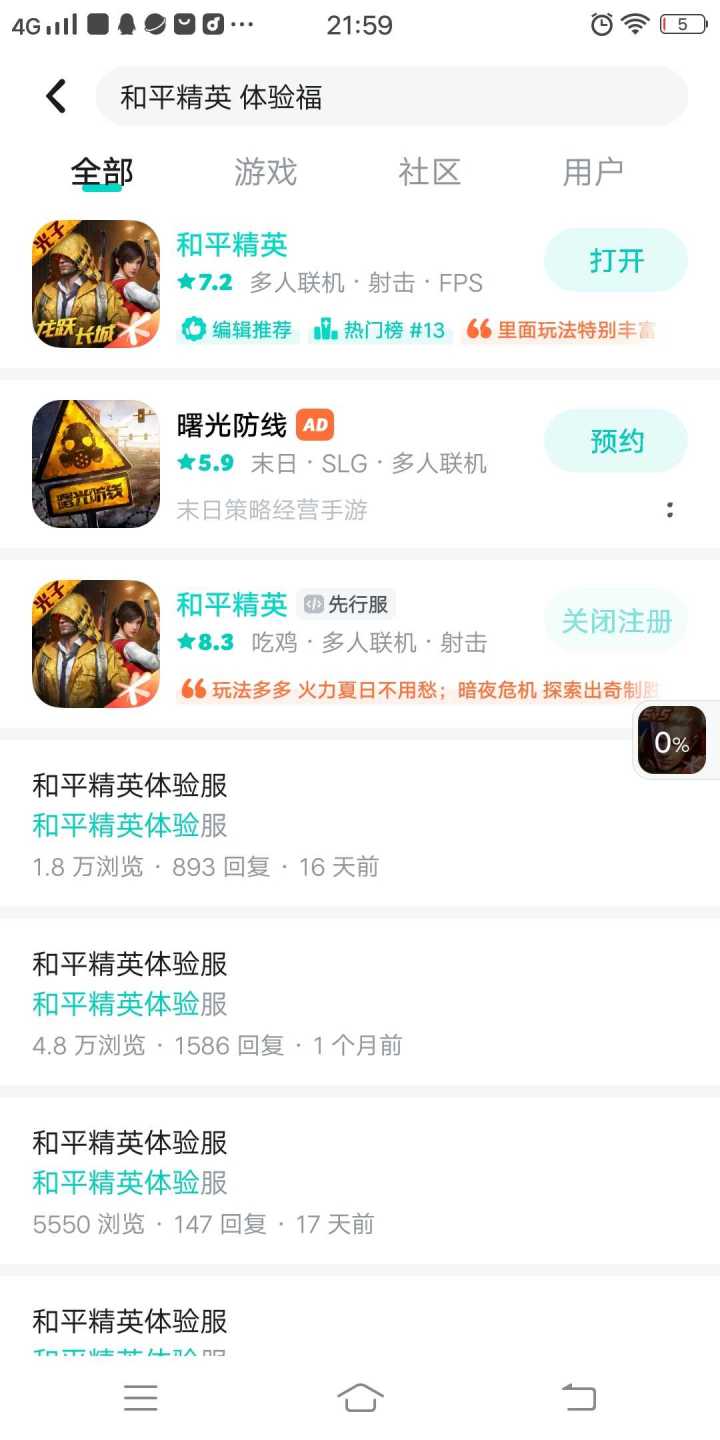Tap the back icon in bottom navigation
Image resolution: width=720 pixels, height=1440 pixels.
coord(578,1397)
